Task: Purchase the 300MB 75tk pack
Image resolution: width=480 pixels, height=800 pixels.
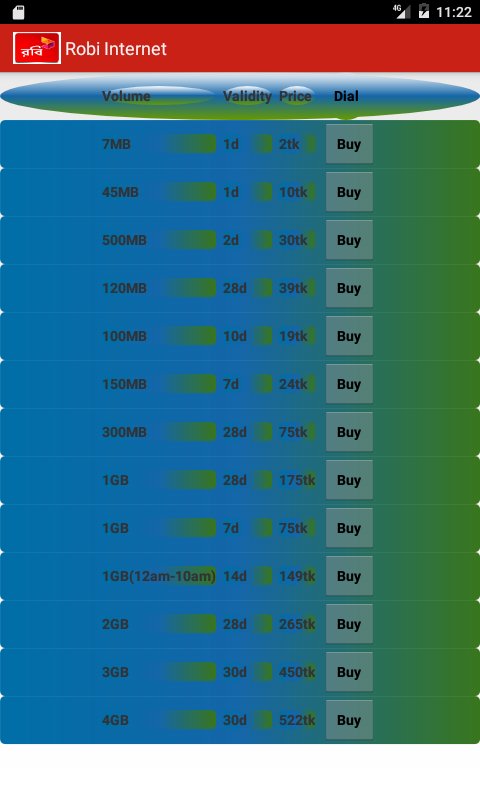Action: coord(349,432)
